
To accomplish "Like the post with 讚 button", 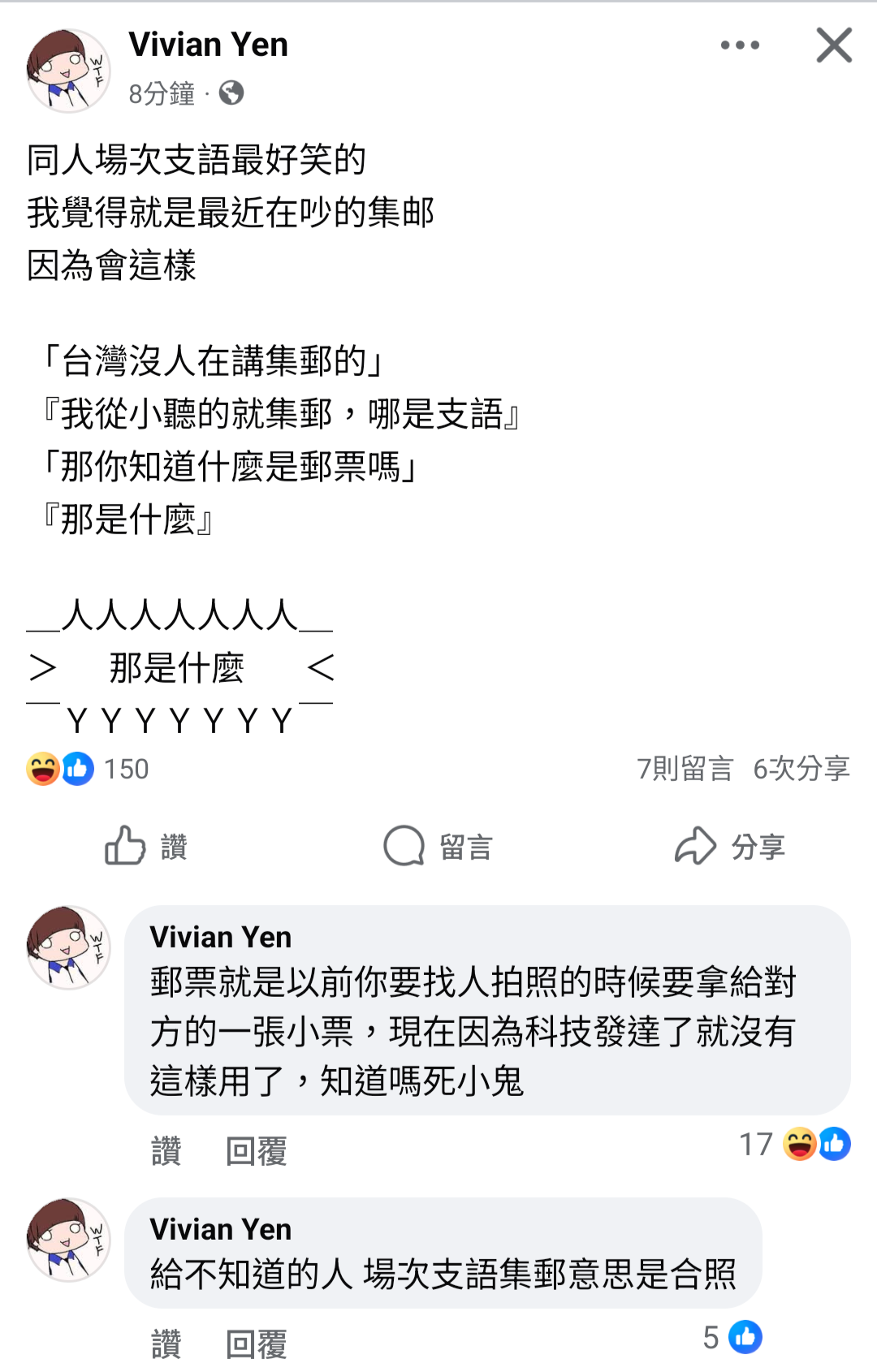I will (147, 846).
